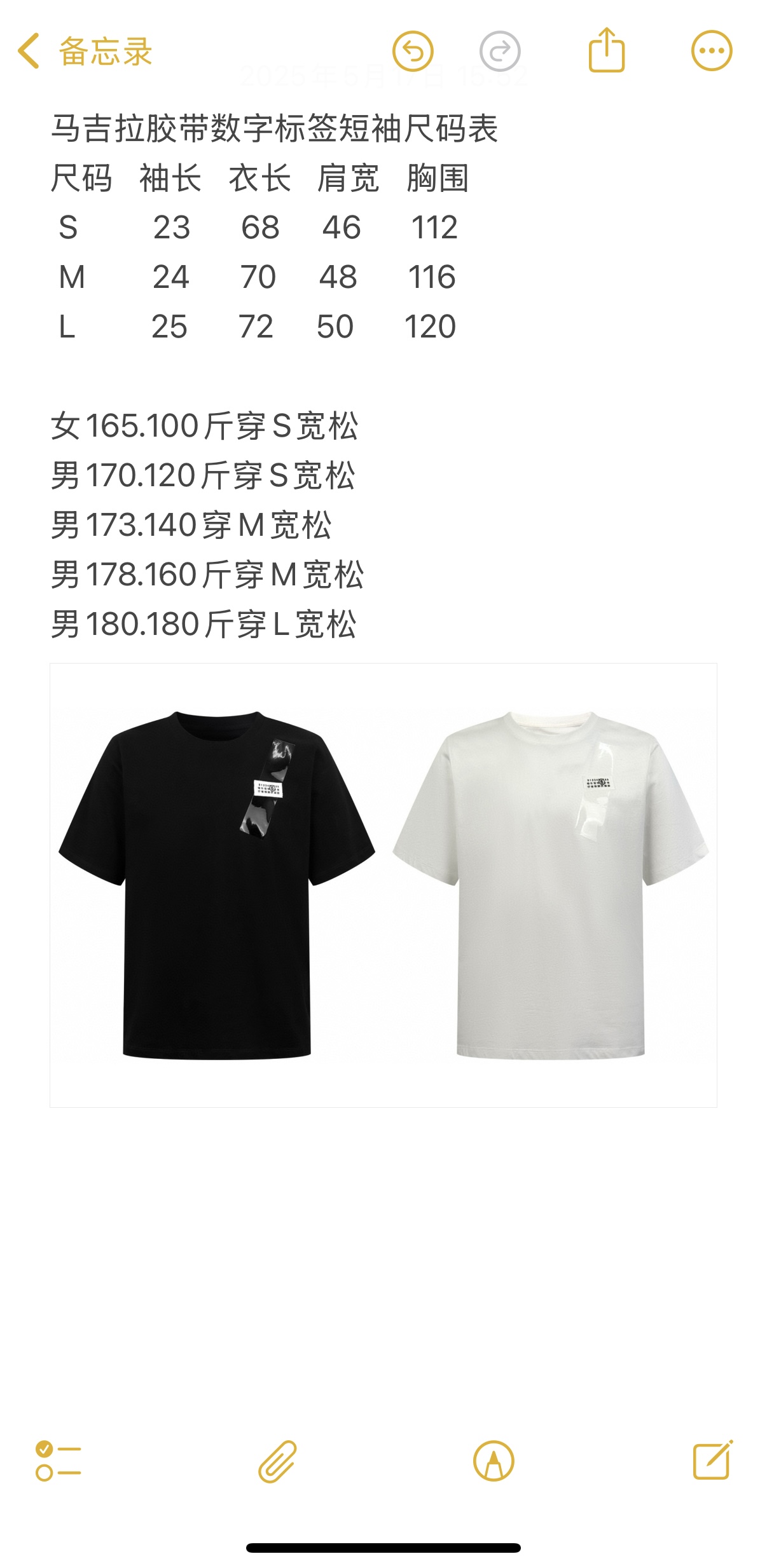Redo the last edit
The height and width of the screenshot is (1568, 767).
[x=500, y=51]
